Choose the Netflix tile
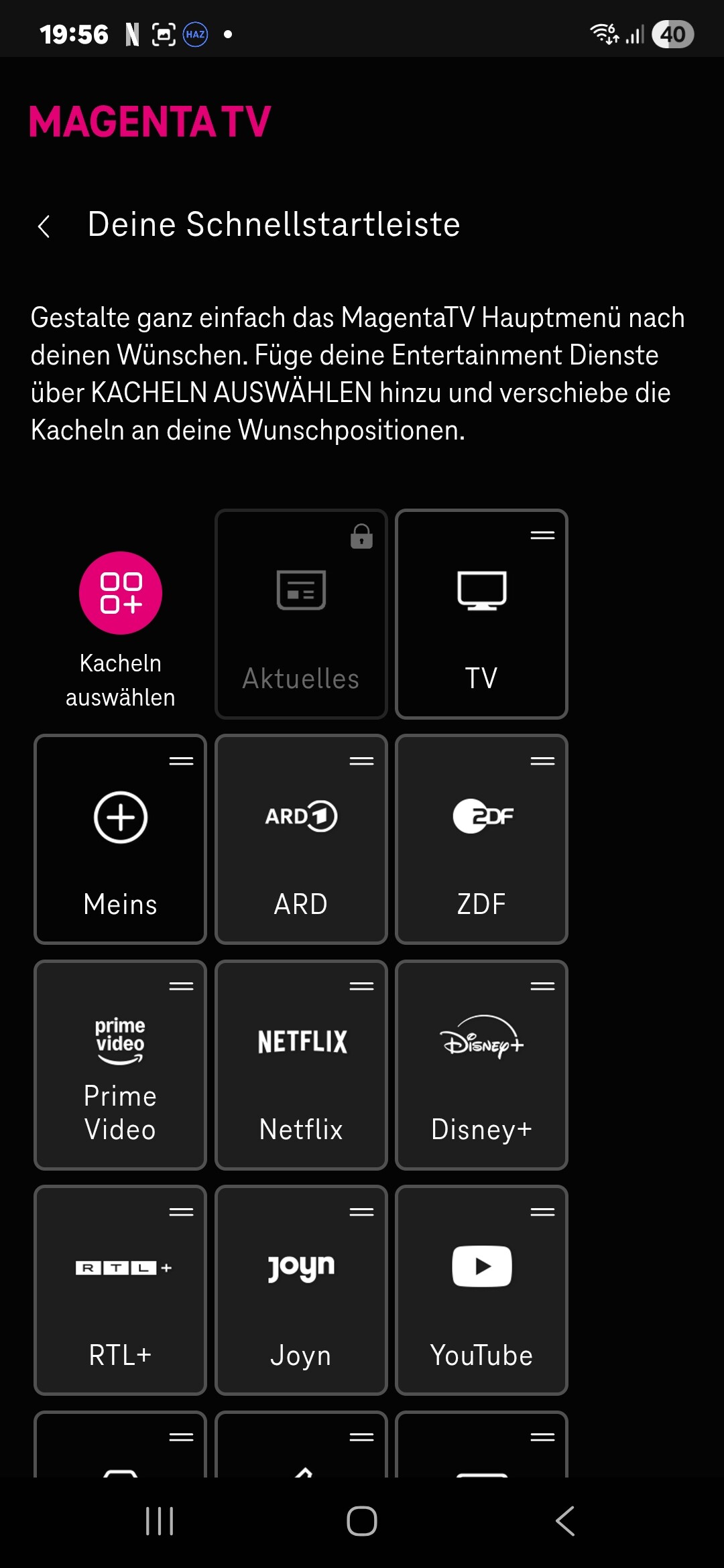Image resolution: width=724 pixels, height=1568 pixels. (x=301, y=1065)
